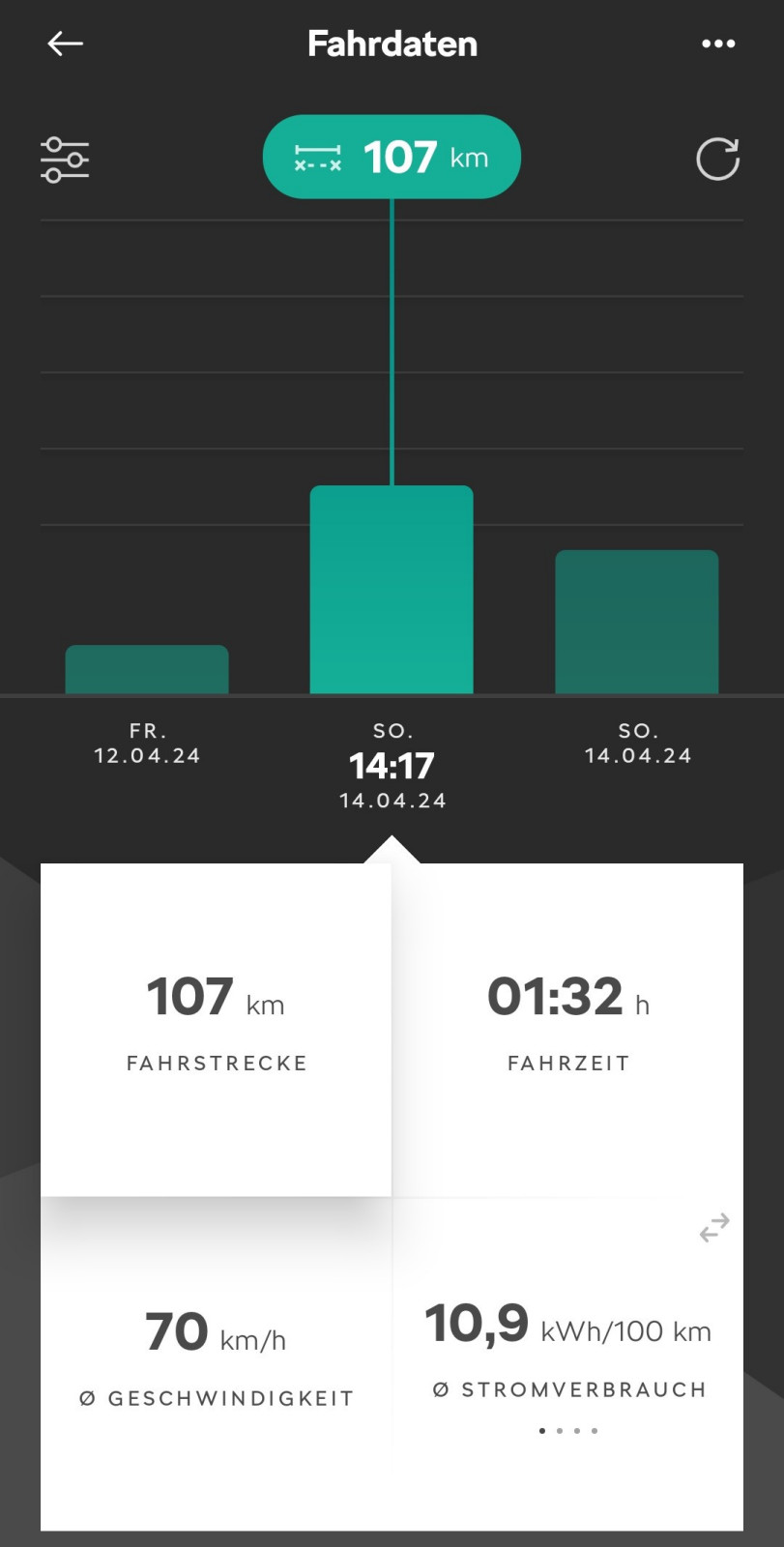Select the Fahrzeit 01:32 h tile
Screen dimensions: 784x1547
click(x=567, y=1028)
